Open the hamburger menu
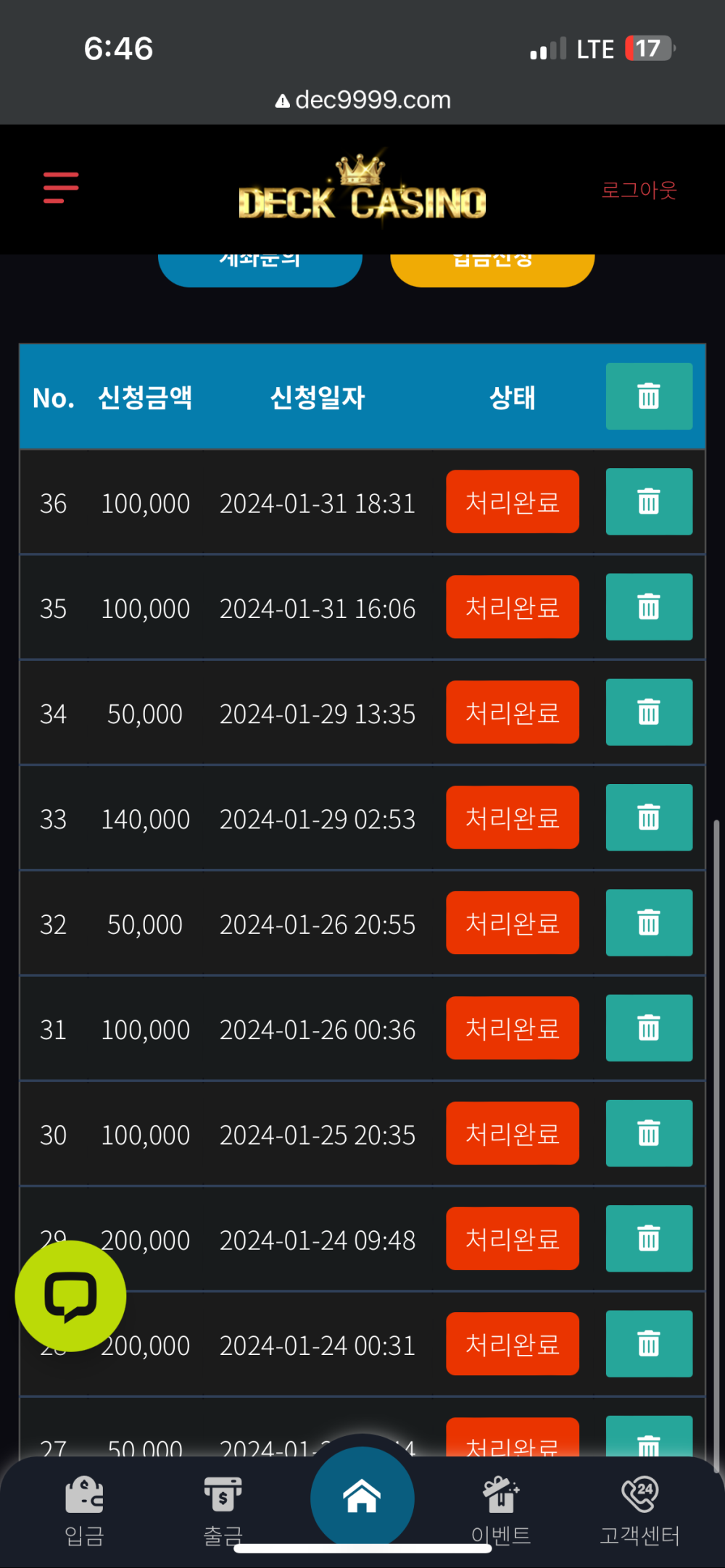The width and height of the screenshot is (725, 1568). 61,188
